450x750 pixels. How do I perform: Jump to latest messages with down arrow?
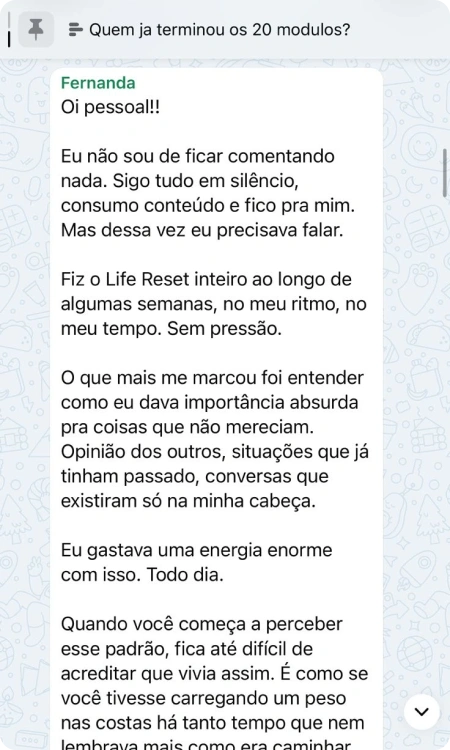421,712
